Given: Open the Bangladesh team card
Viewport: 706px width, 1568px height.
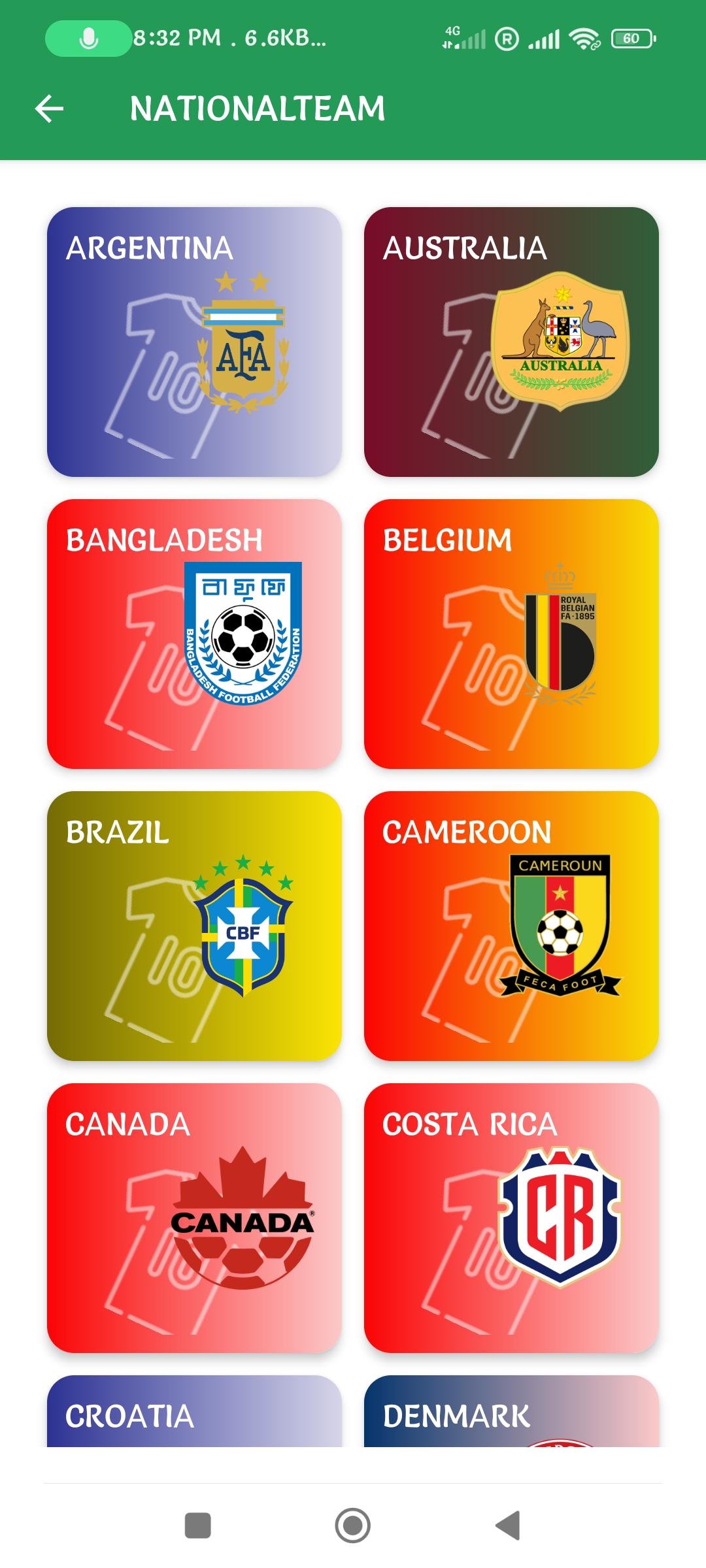Looking at the screenshot, I should 194,634.
